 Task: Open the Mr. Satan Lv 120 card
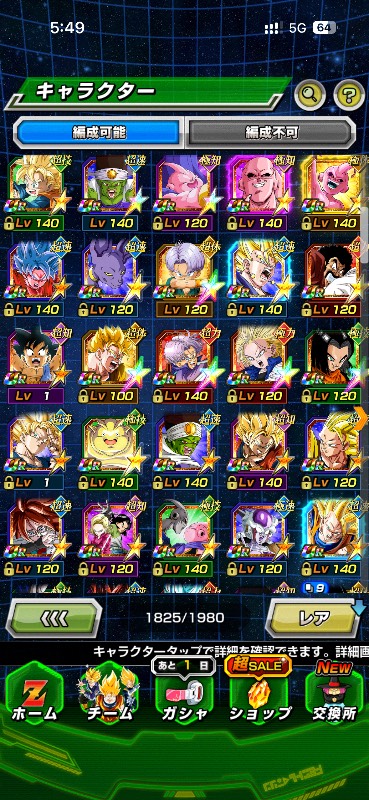pos(334,280)
